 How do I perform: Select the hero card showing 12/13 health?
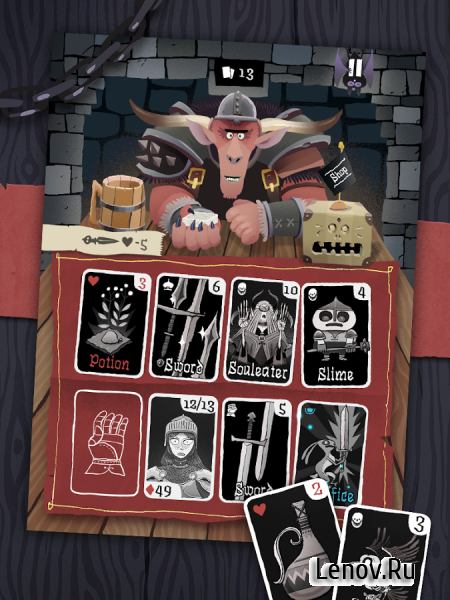coord(181,447)
